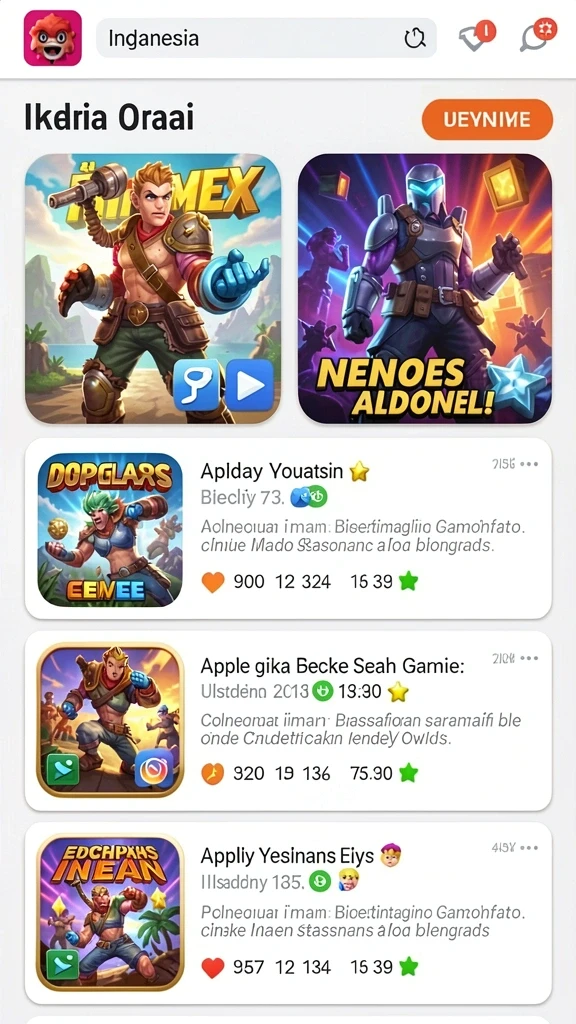This screenshot has height=1024, width=576.
Task: Open the tag icon with red badge
Action: (x=477, y=36)
